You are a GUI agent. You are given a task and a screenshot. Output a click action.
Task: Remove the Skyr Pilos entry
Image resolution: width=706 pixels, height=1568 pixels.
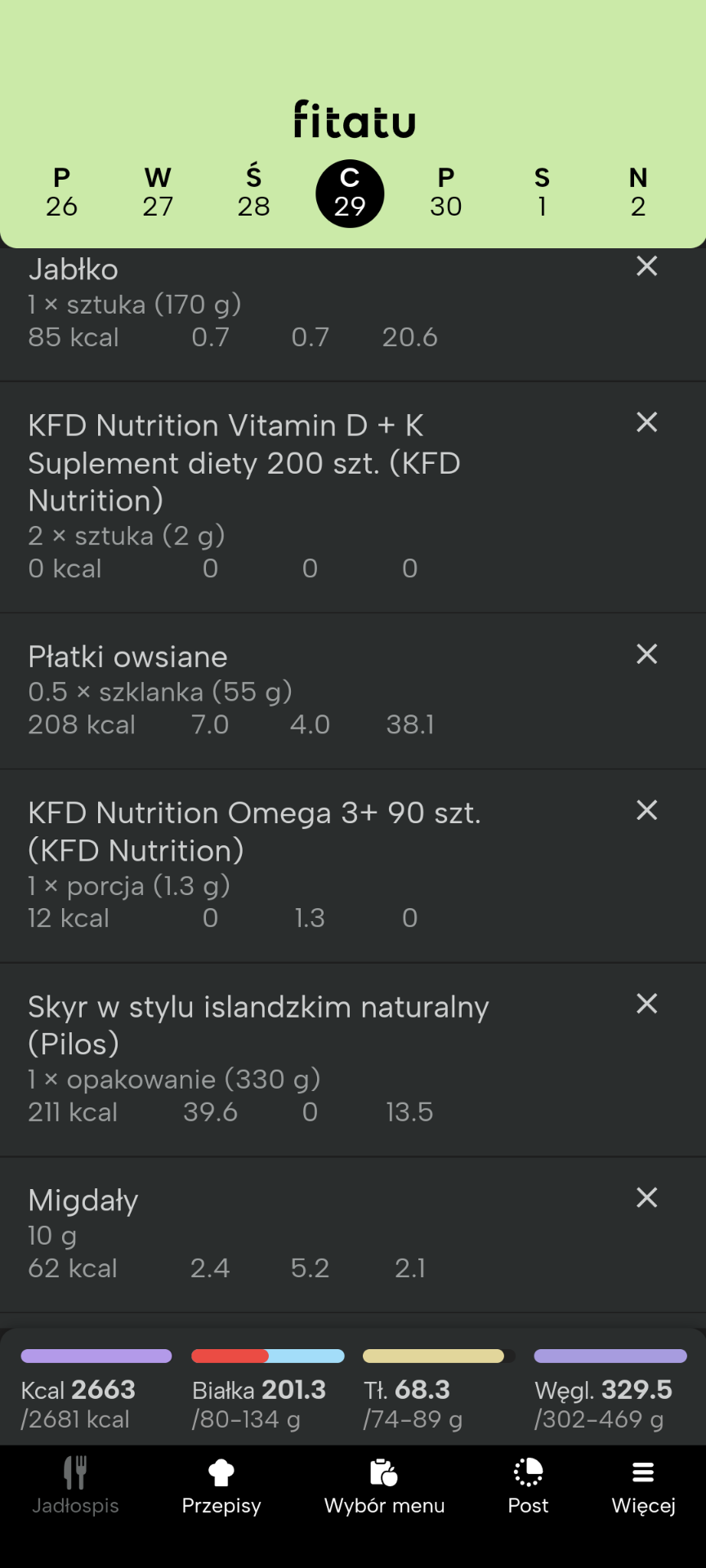[646, 1004]
